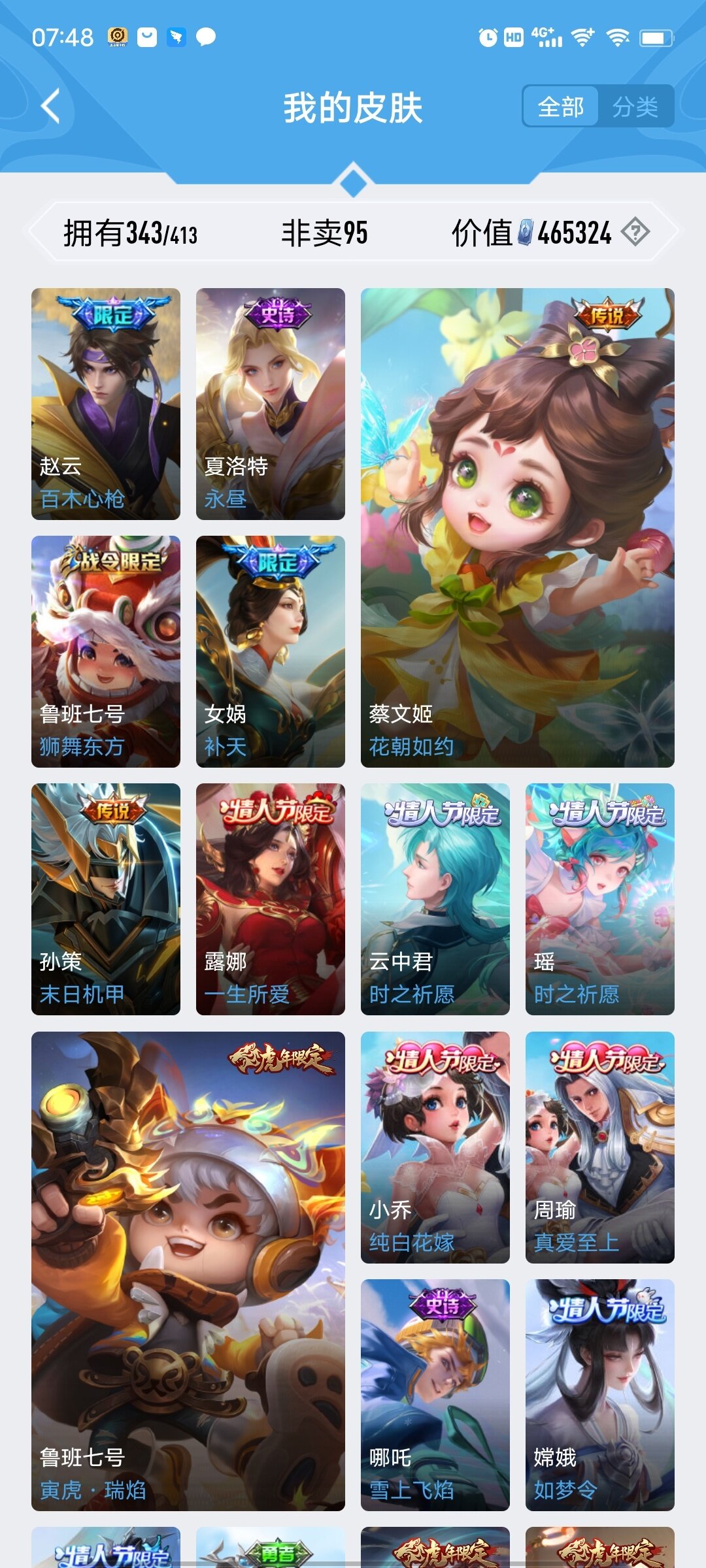
Task: Open 小乔 纯白花嫁 skin
Action: tap(435, 1147)
